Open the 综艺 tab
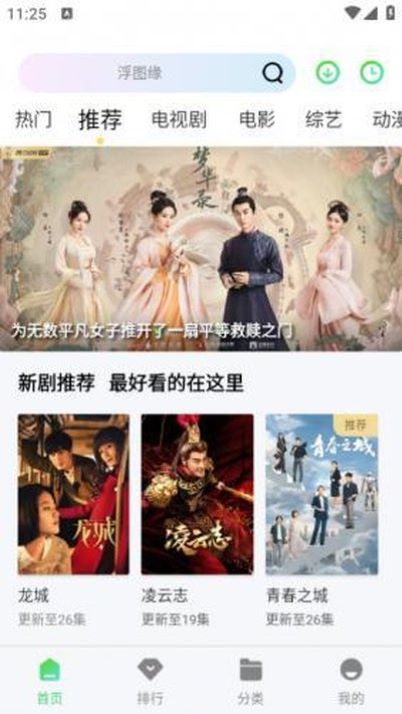Image resolution: width=402 pixels, height=714 pixels. click(323, 120)
